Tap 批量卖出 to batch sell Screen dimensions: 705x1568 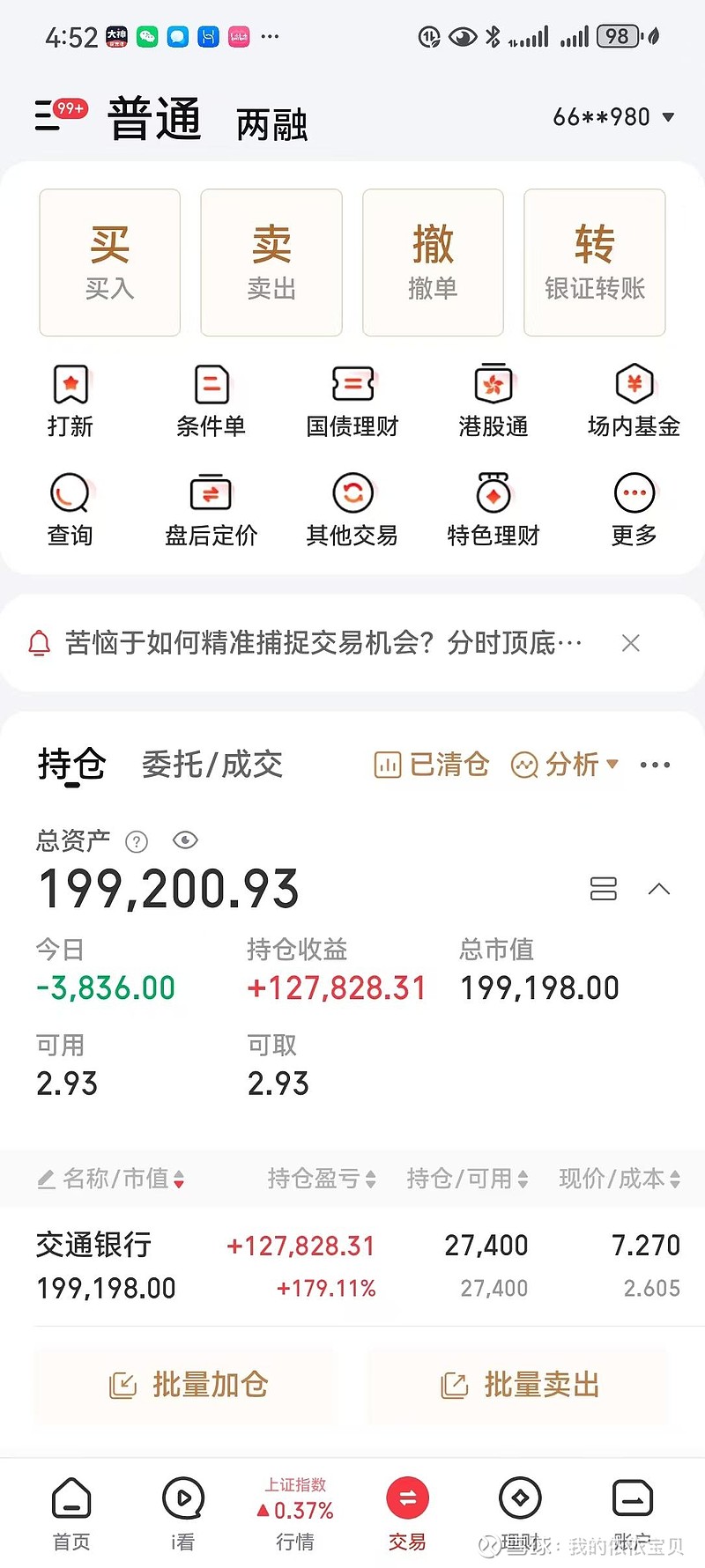point(518,1385)
